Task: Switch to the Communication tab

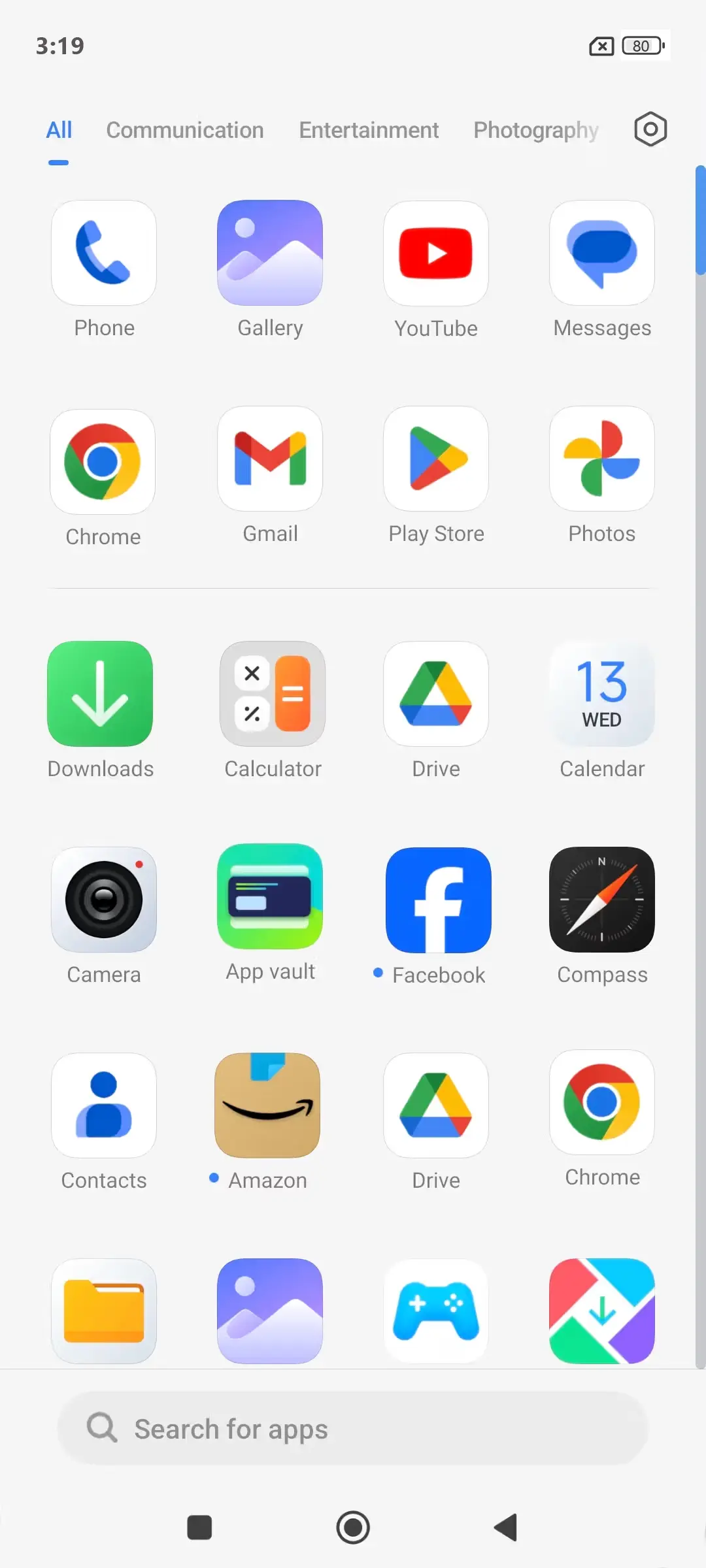Action: coord(185,130)
